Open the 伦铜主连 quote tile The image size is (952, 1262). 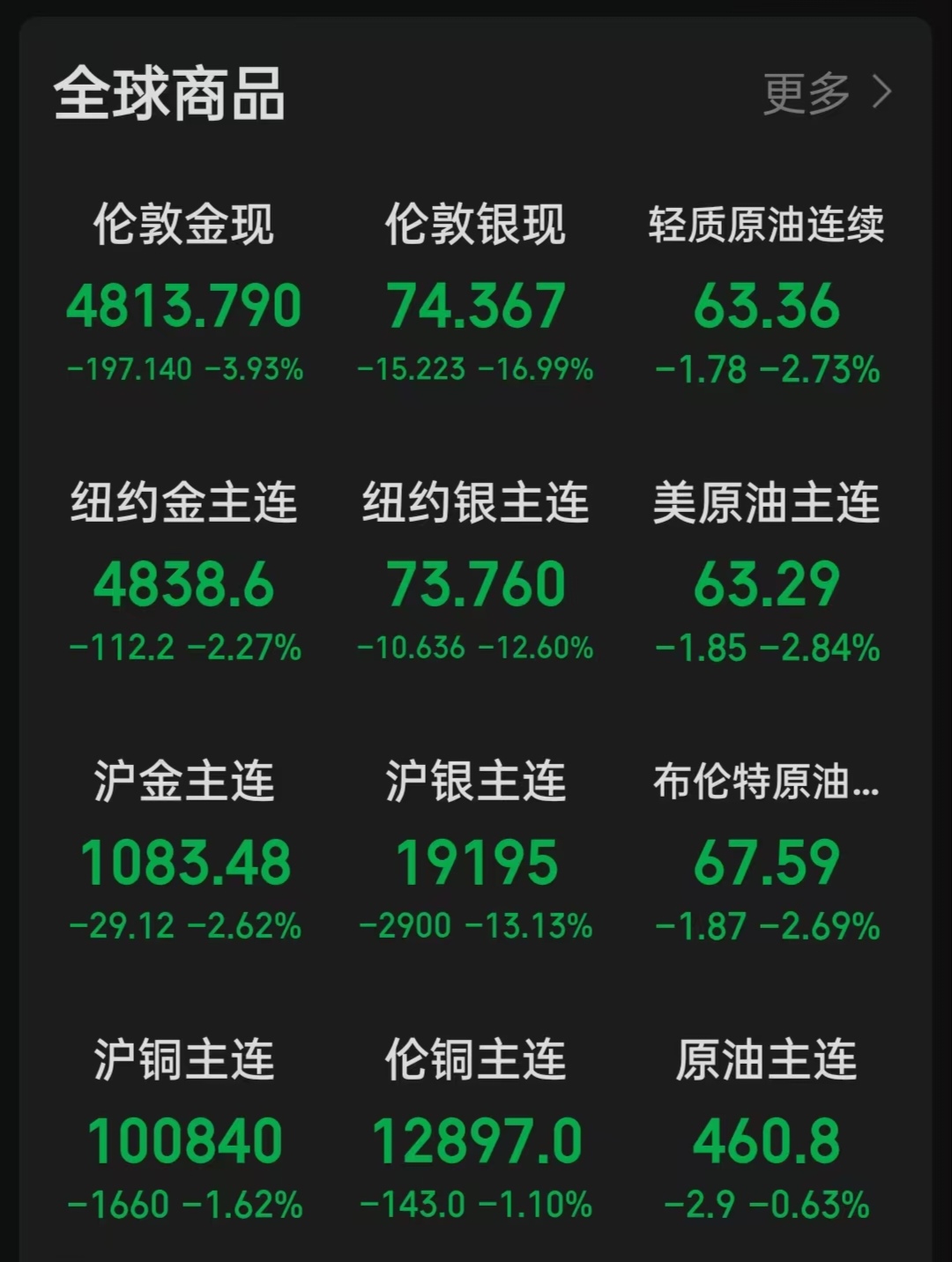475,1130
